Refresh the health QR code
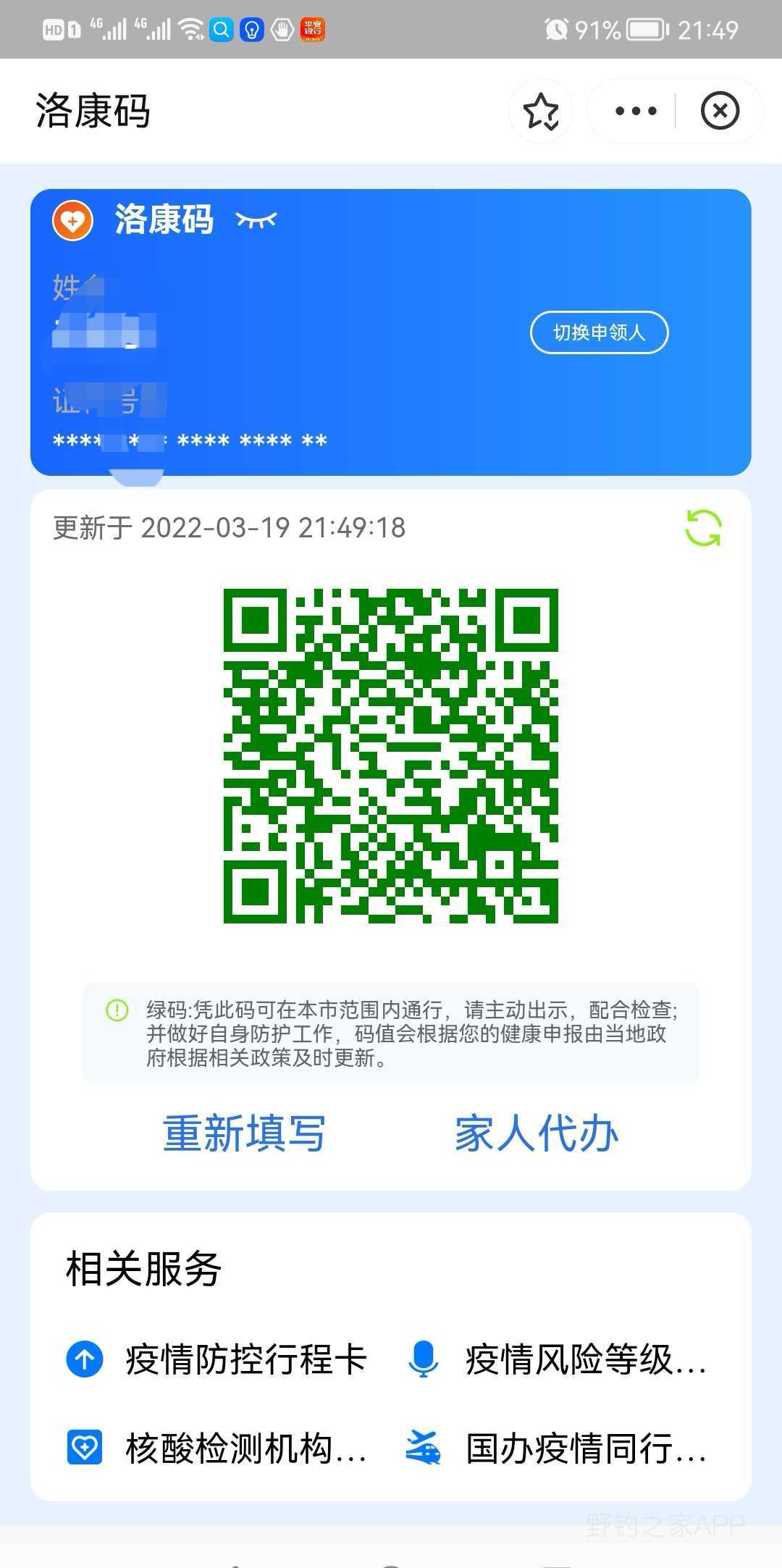The height and width of the screenshot is (1568, 782). 703,528
